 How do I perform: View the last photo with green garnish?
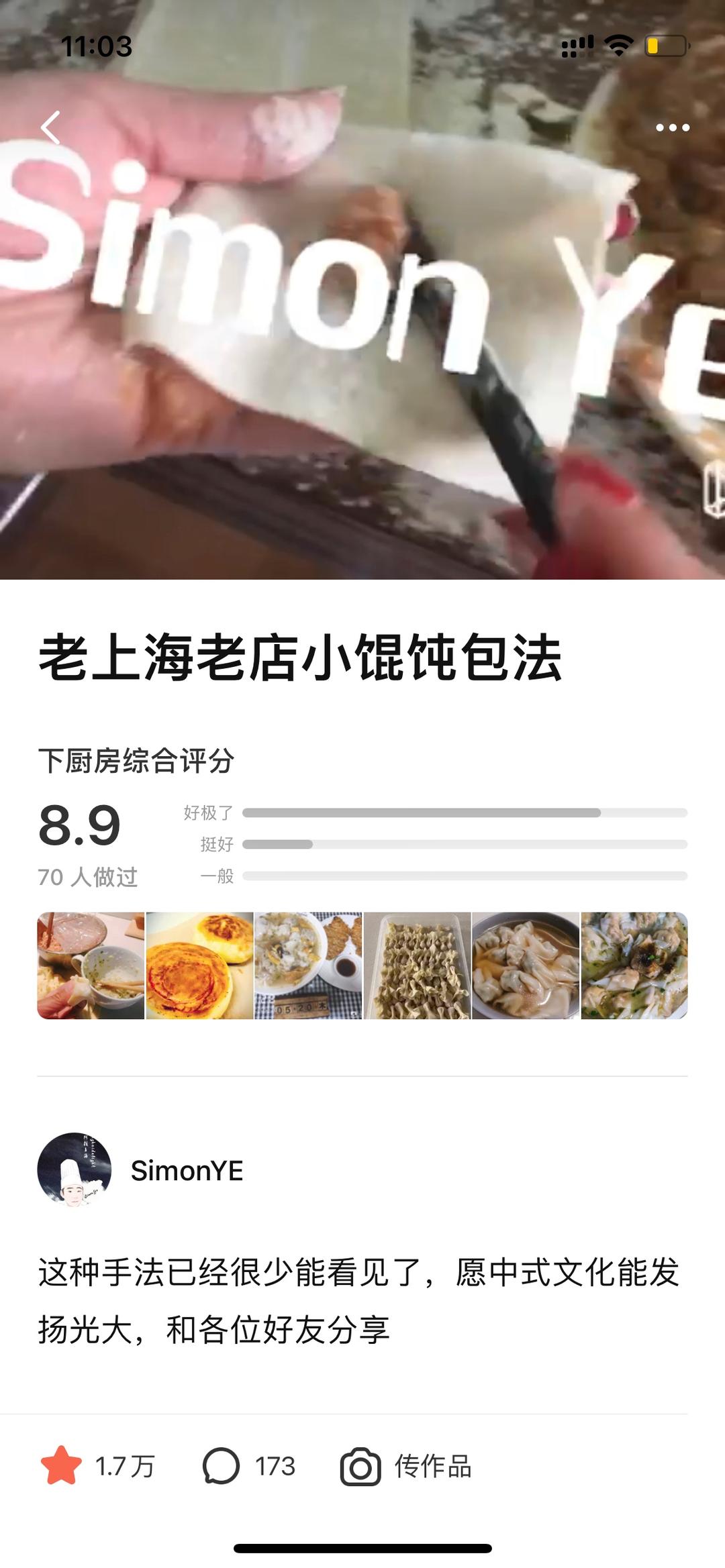[x=634, y=965]
